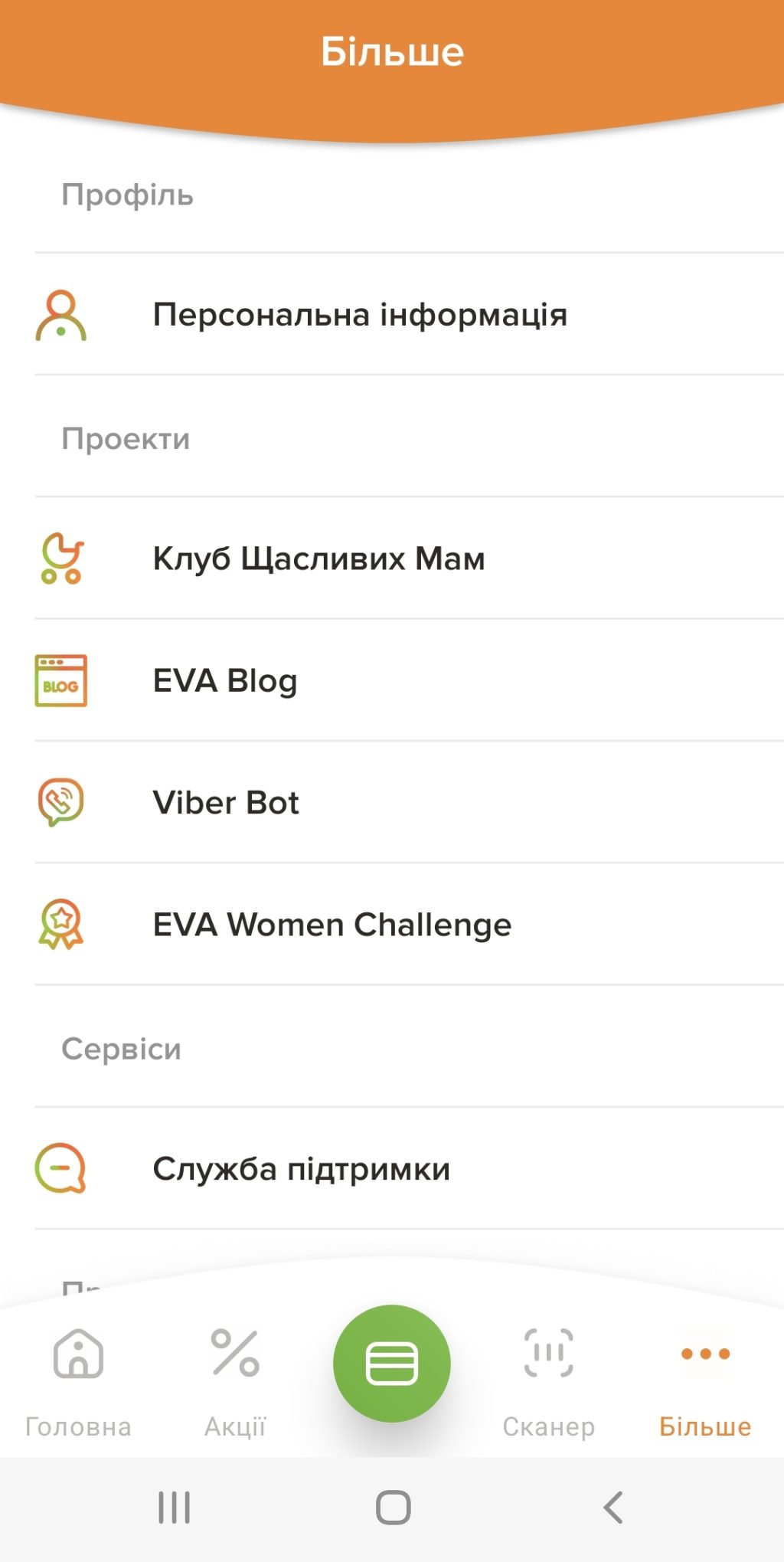Open Клуб Щасливих Мам project

[x=318, y=558]
